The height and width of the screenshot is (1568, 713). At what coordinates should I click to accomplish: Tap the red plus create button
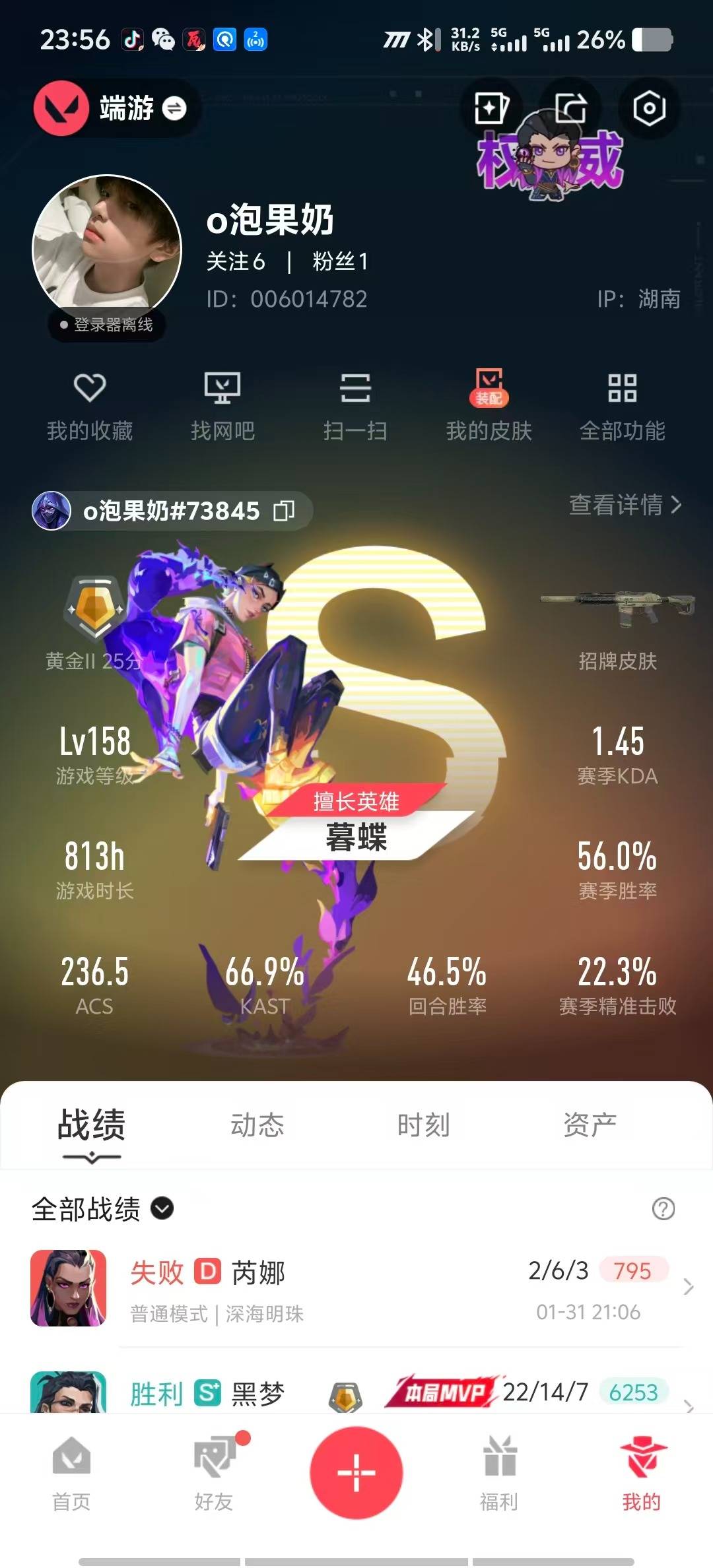(356, 1472)
